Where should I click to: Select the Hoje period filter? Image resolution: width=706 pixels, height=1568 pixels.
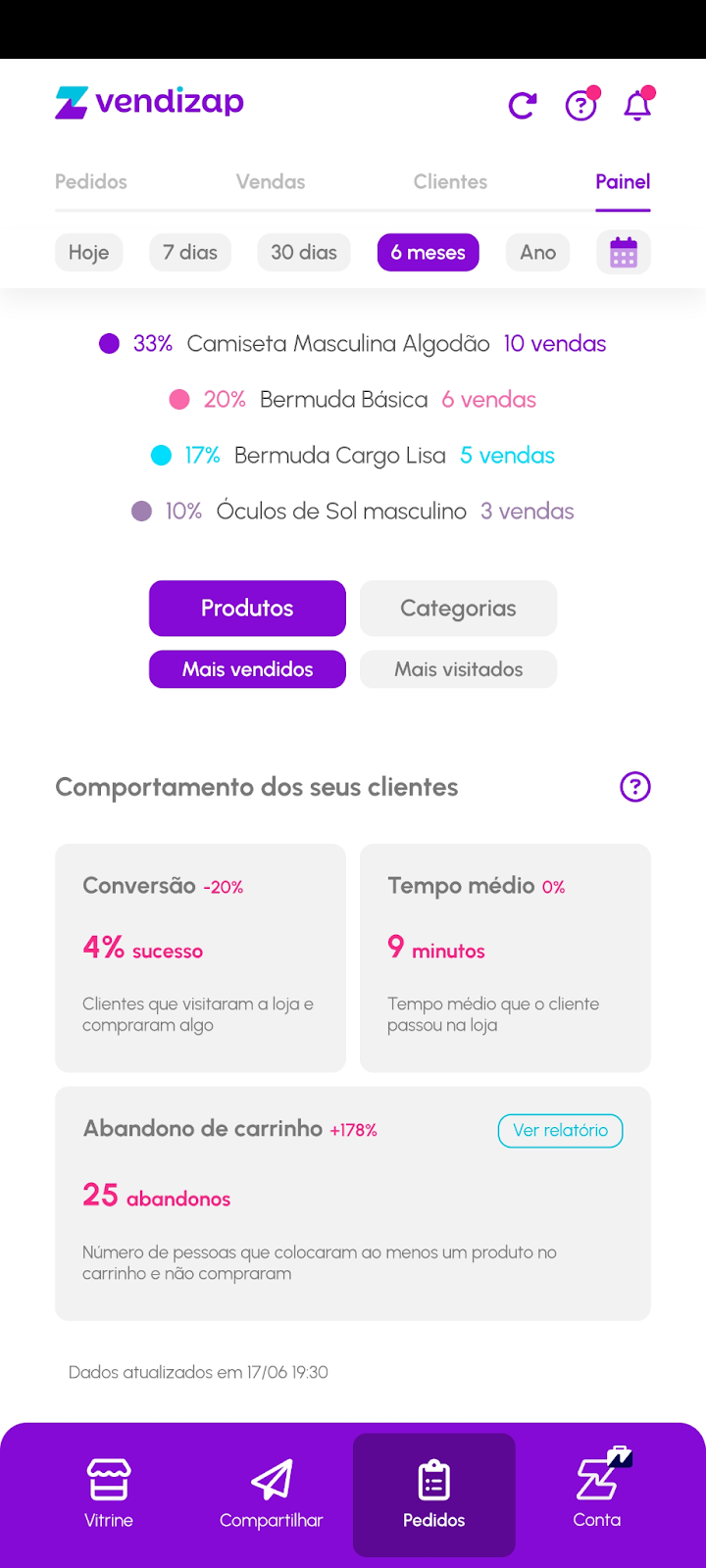[x=88, y=253]
